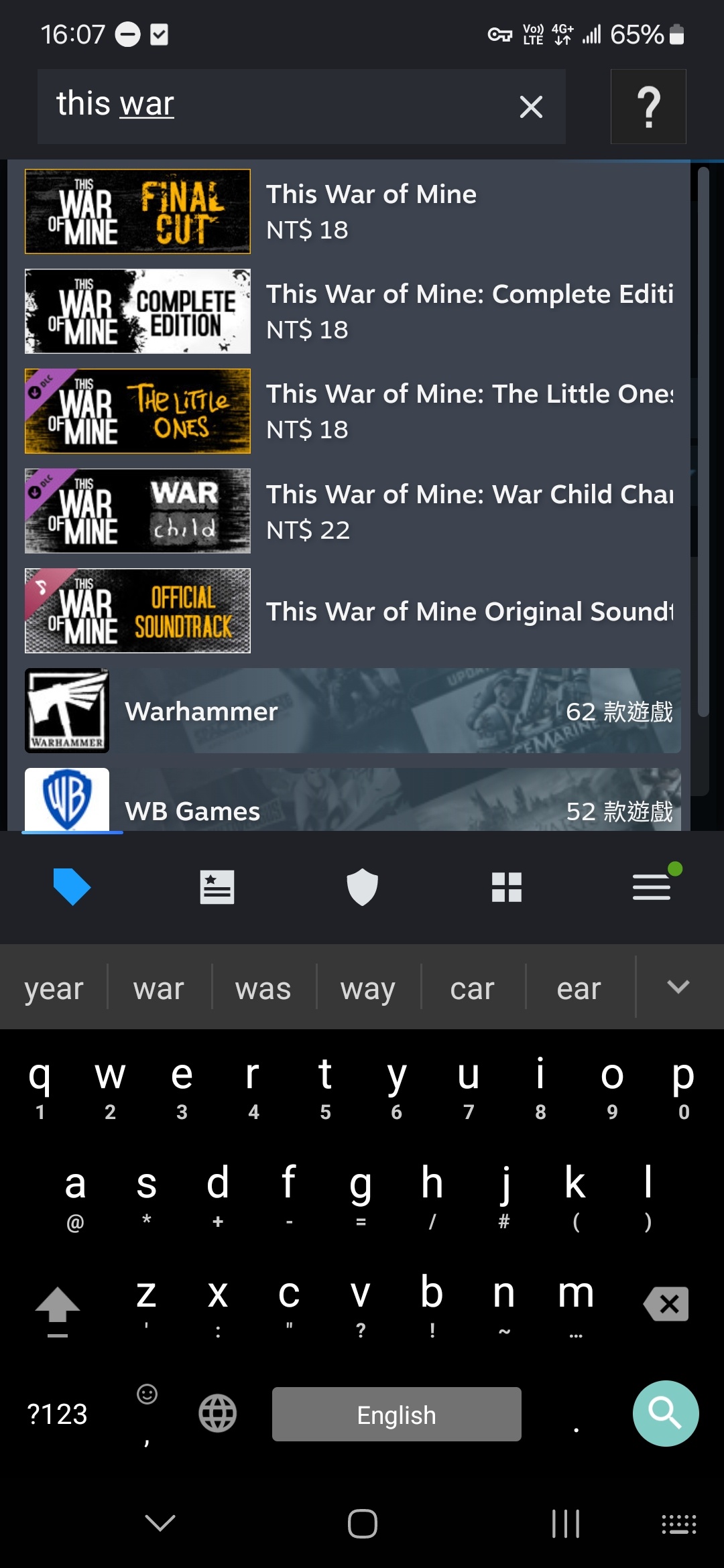Image resolution: width=724 pixels, height=1568 pixels.
Task: Switch to the news tab
Action: click(217, 887)
